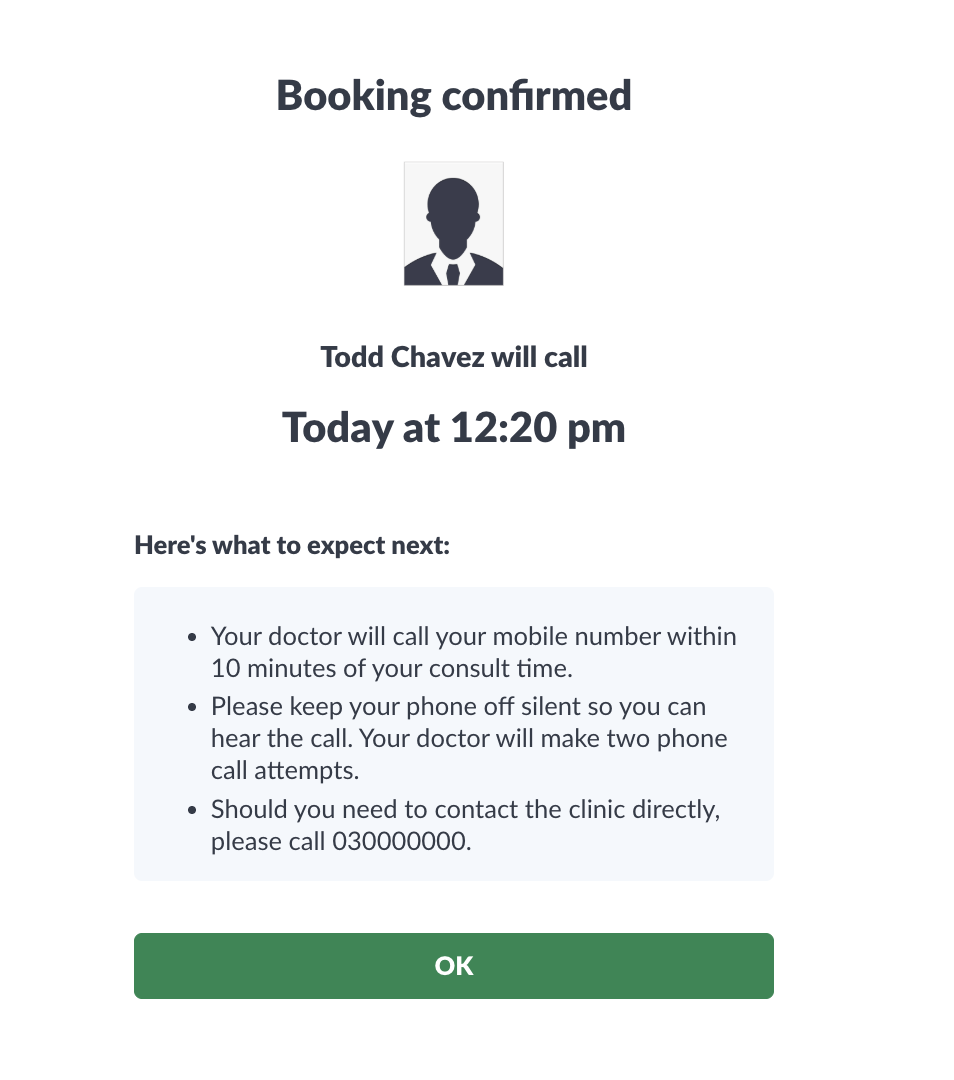
Task: Dismiss the confirmation with the green OK button
Action: (x=453, y=965)
